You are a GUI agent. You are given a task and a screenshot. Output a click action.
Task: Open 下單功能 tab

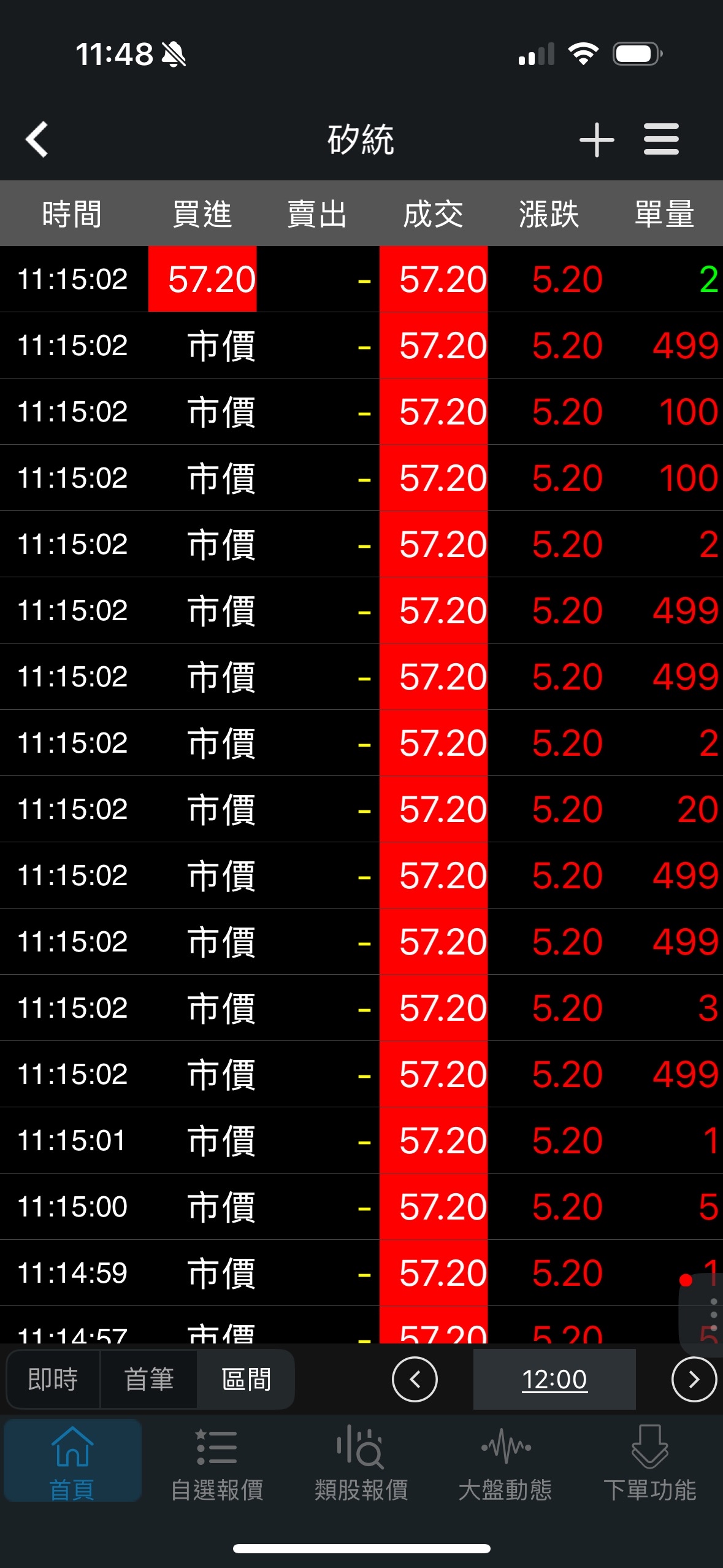coord(649,1462)
